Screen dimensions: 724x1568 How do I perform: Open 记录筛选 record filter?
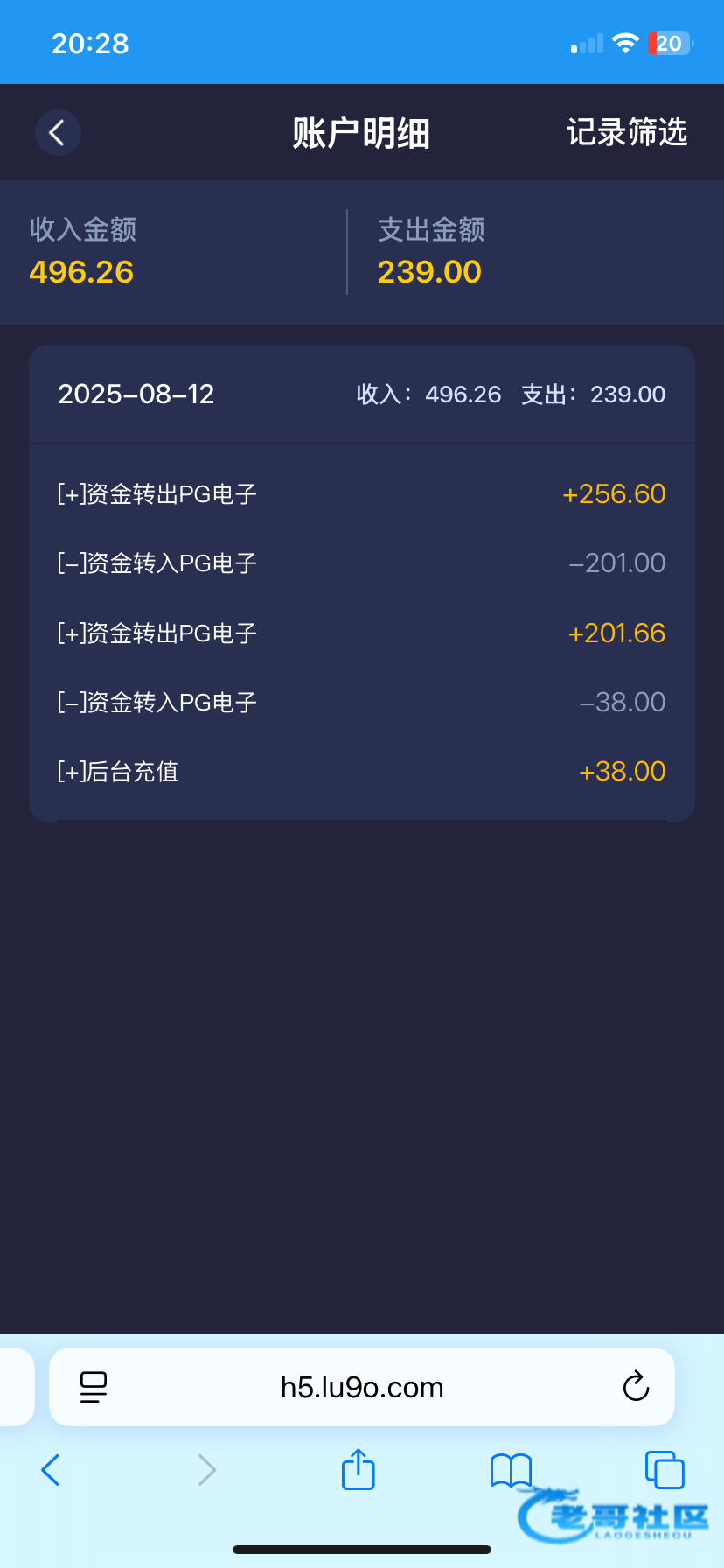(x=627, y=133)
